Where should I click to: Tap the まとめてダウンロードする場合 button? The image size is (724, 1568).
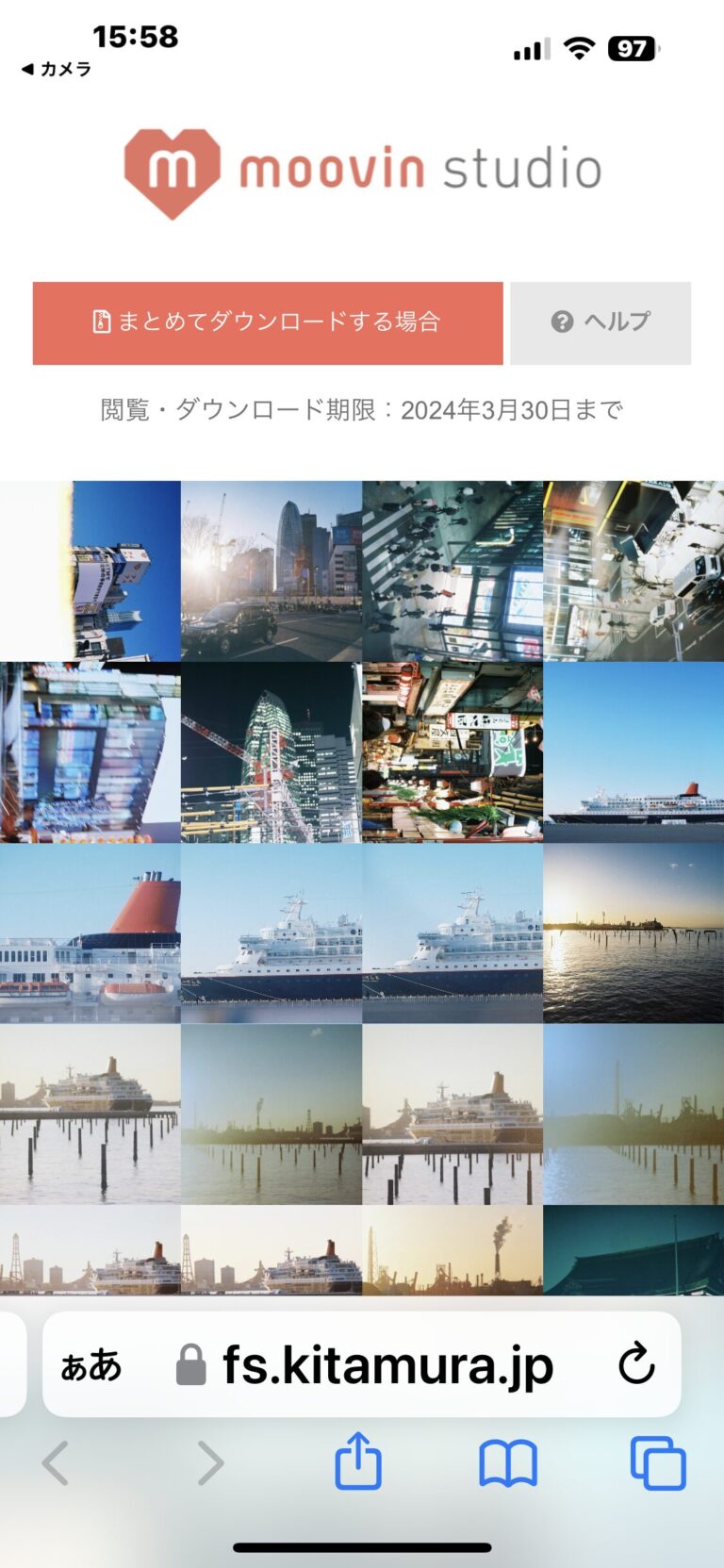coord(268,322)
